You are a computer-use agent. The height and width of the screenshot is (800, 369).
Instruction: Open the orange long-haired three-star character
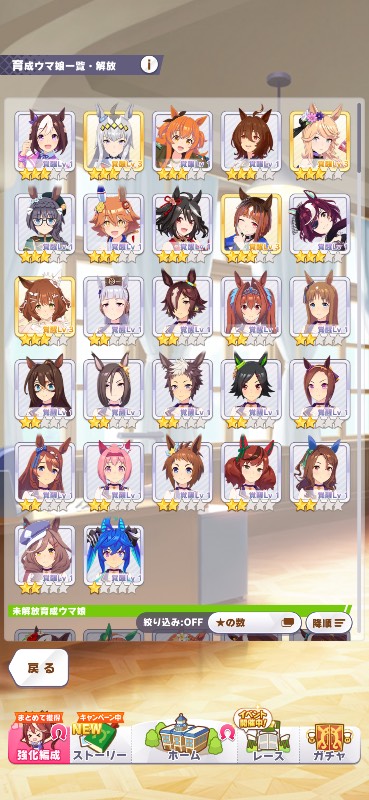[183, 144]
